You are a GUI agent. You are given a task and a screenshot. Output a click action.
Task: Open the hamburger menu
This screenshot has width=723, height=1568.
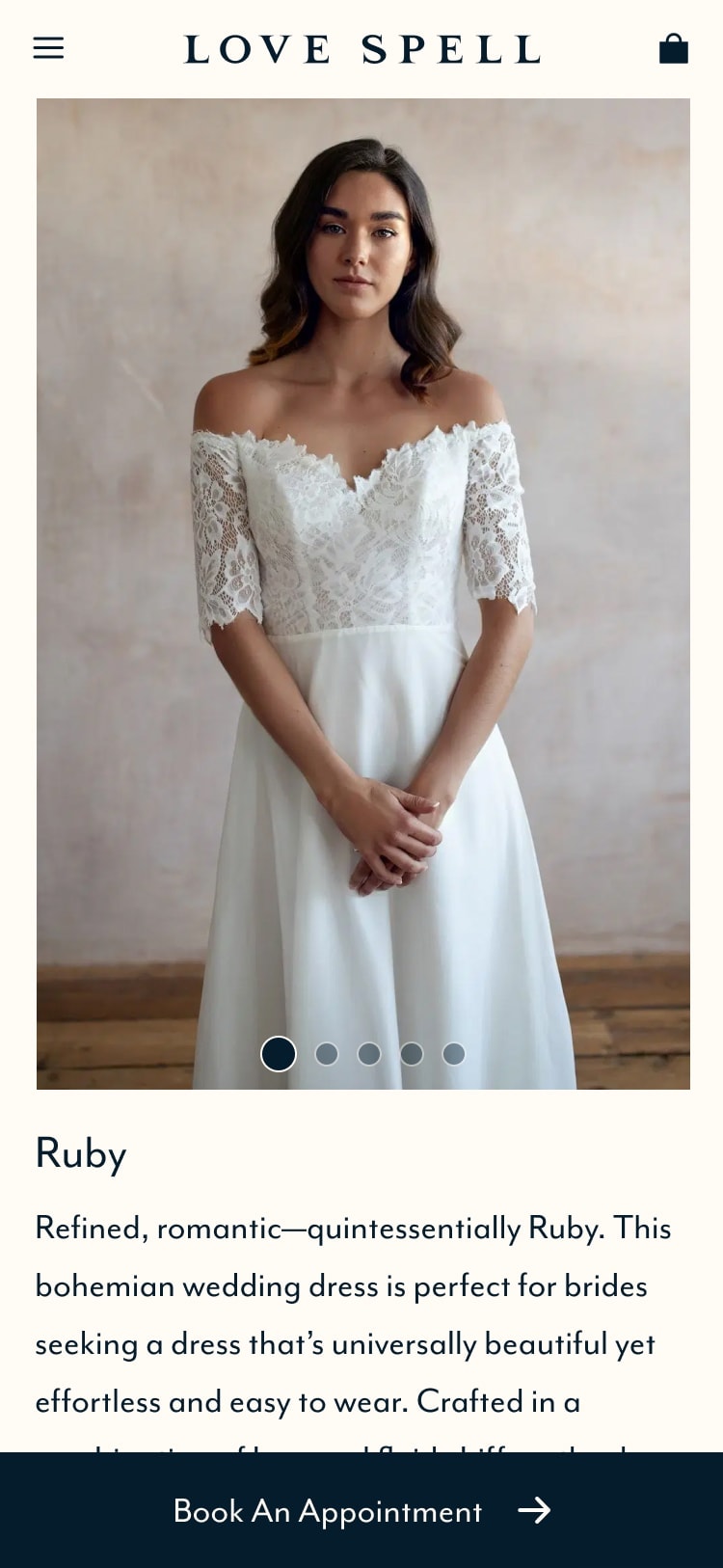tap(48, 48)
